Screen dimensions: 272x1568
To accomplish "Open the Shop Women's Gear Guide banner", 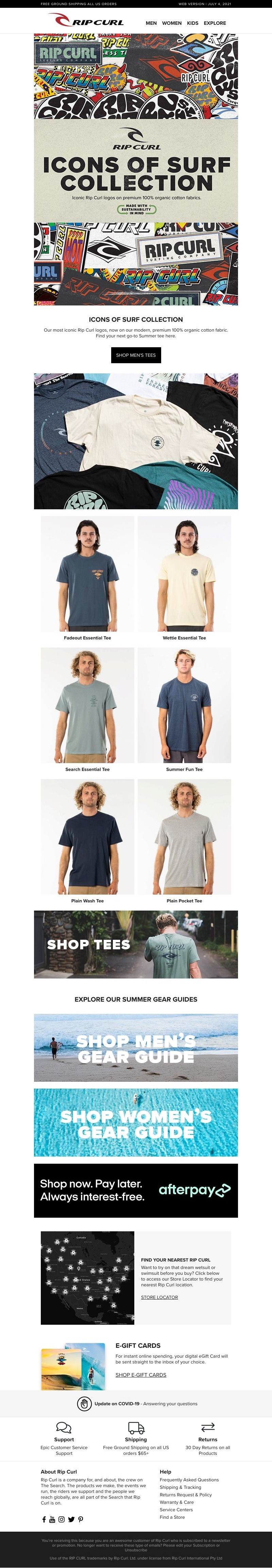I will [136, 1123].
